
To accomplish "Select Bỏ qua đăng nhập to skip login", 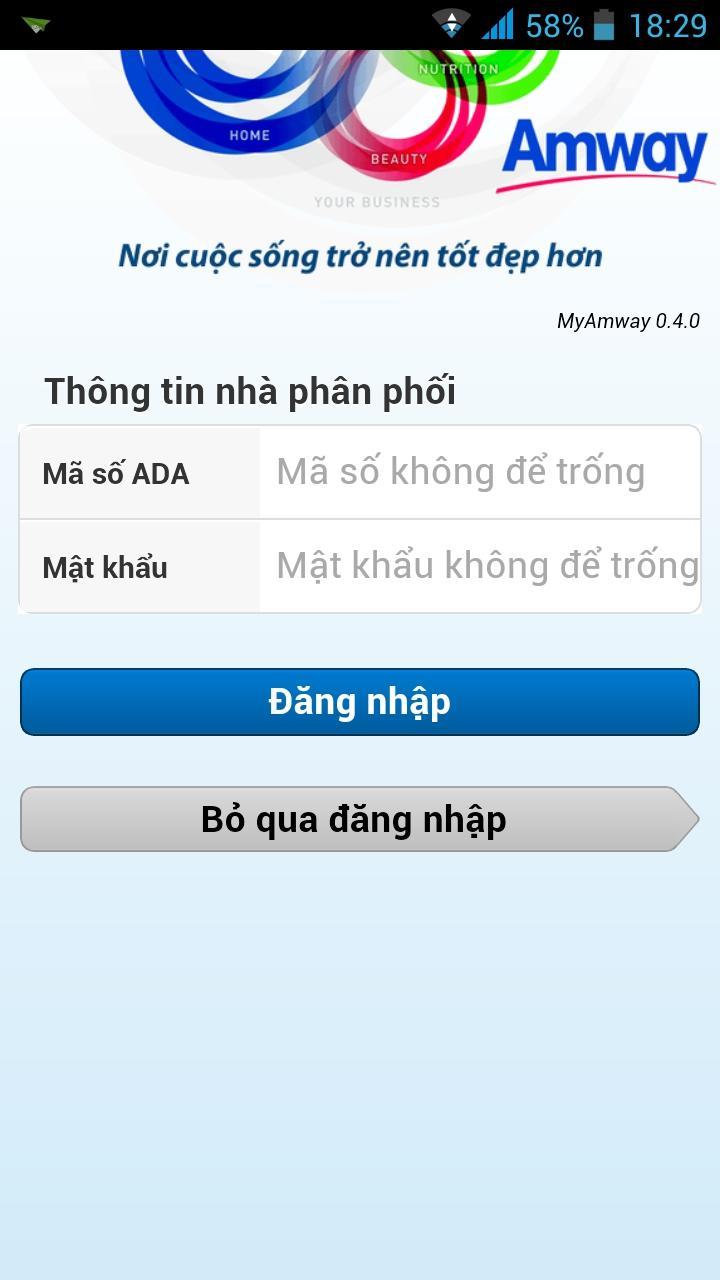I will (355, 819).
